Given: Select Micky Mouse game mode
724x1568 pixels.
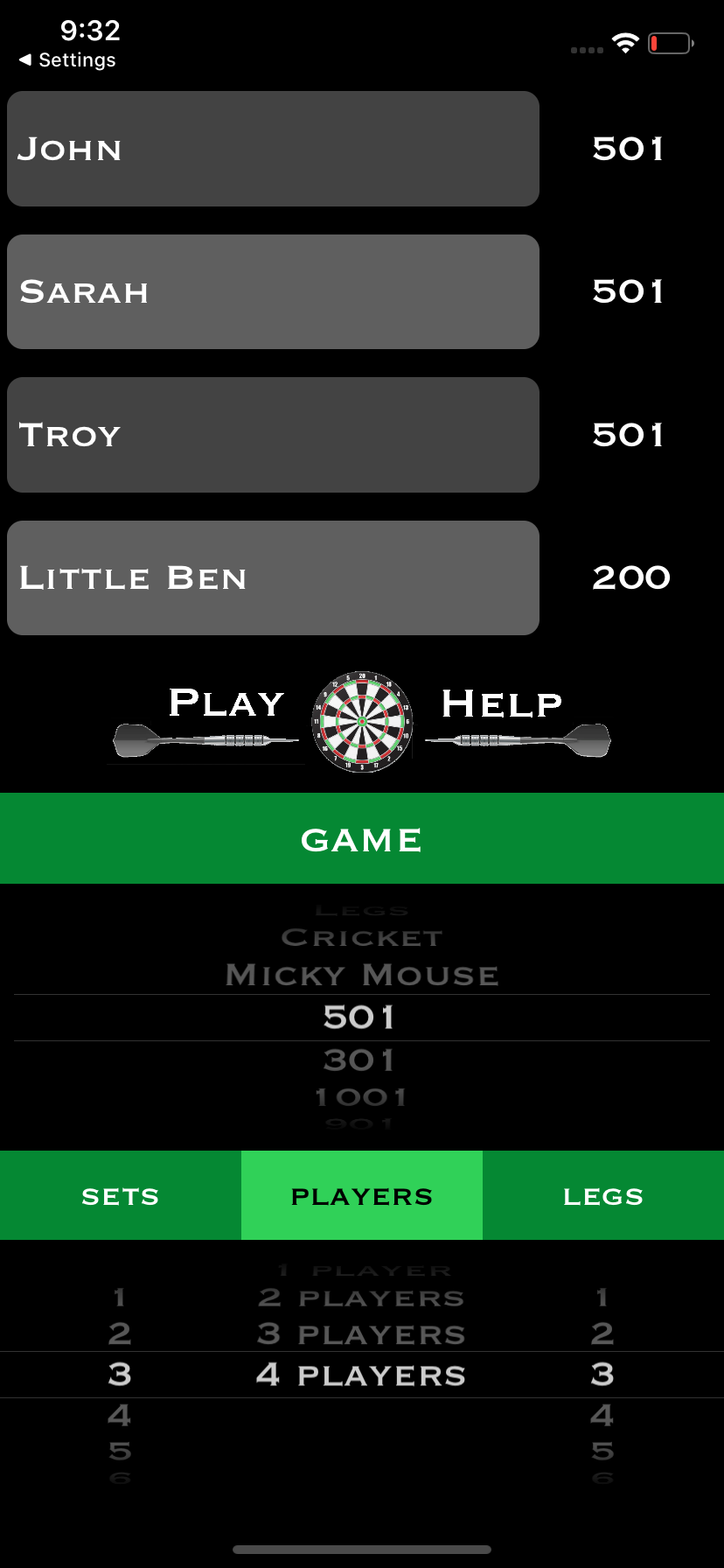Looking at the screenshot, I should tap(361, 974).
